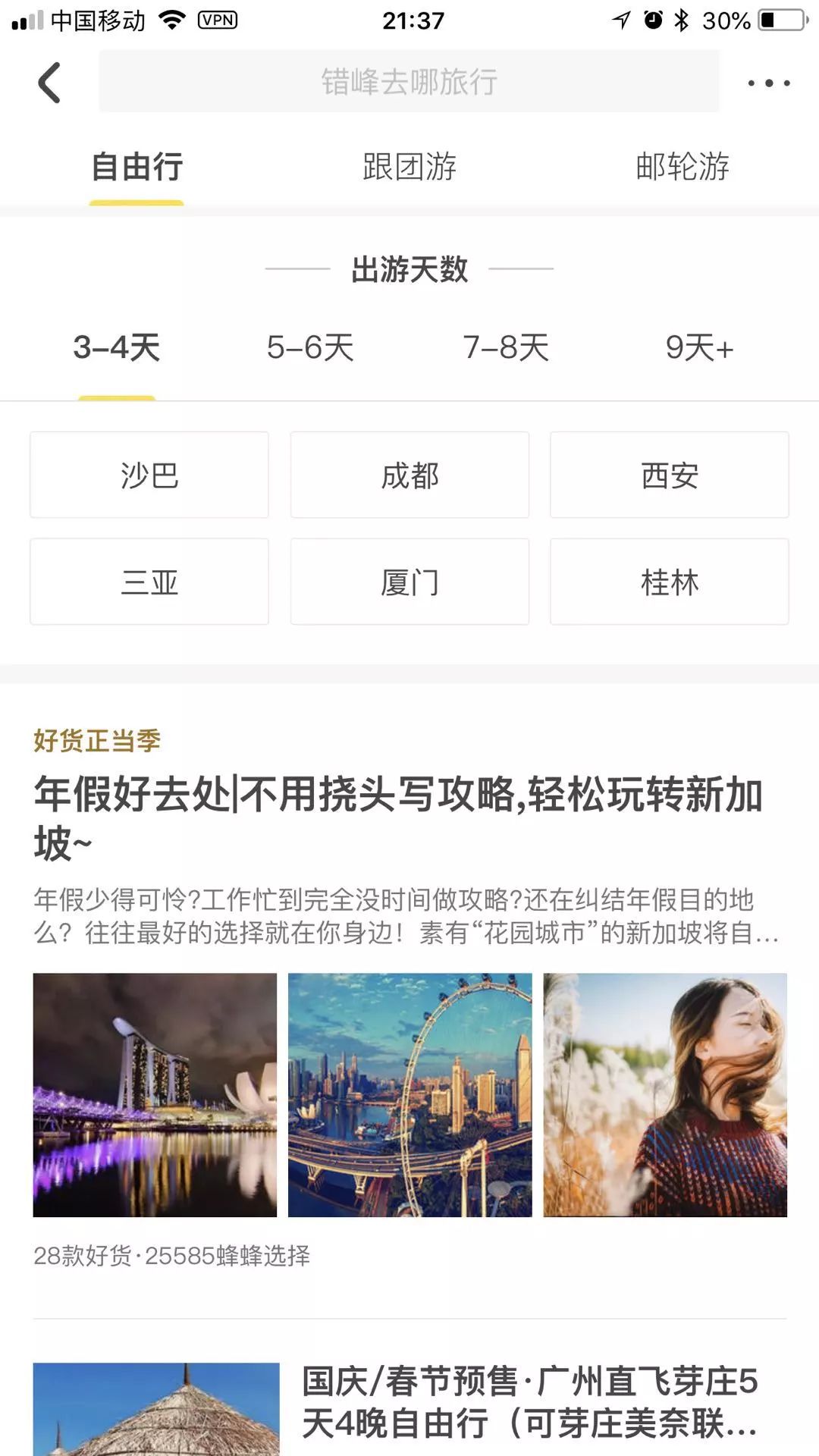Select the 7–8天 duration filter
The height and width of the screenshot is (1456, 819).
[x=507, y=348]
